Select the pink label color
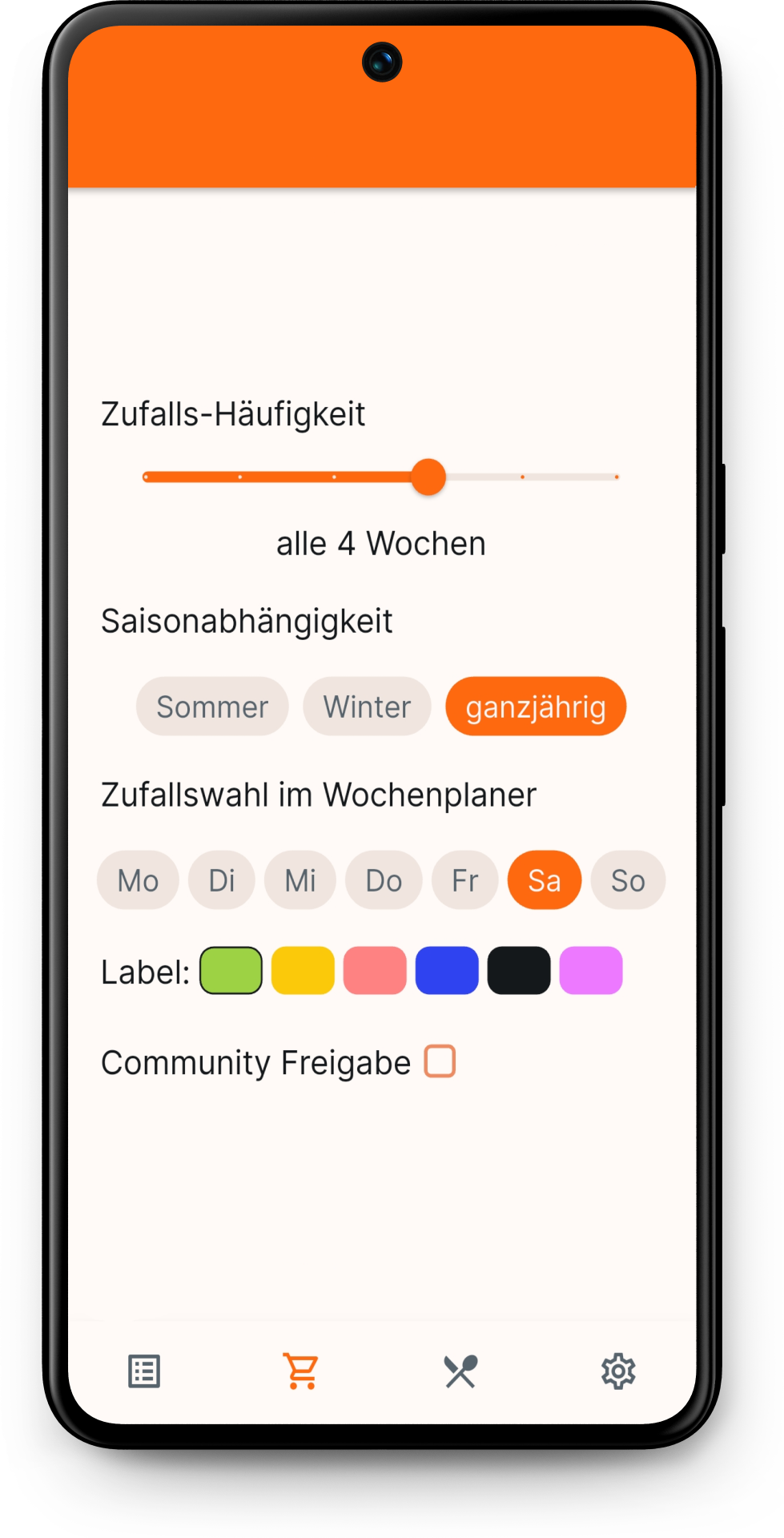The height and width of the screenshot is (1538, 784). tap(374, 970)
